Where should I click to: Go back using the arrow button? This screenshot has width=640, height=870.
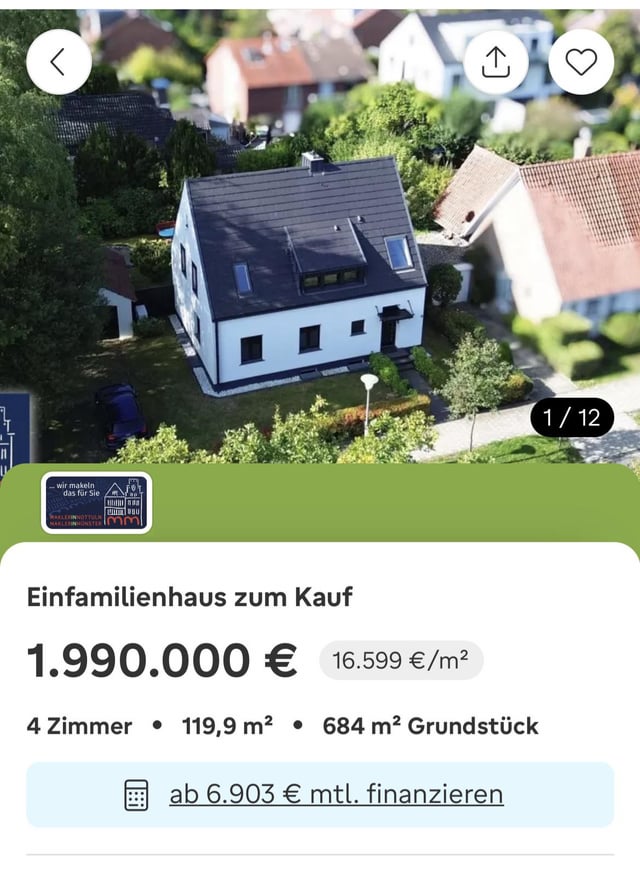pos(58,62)
